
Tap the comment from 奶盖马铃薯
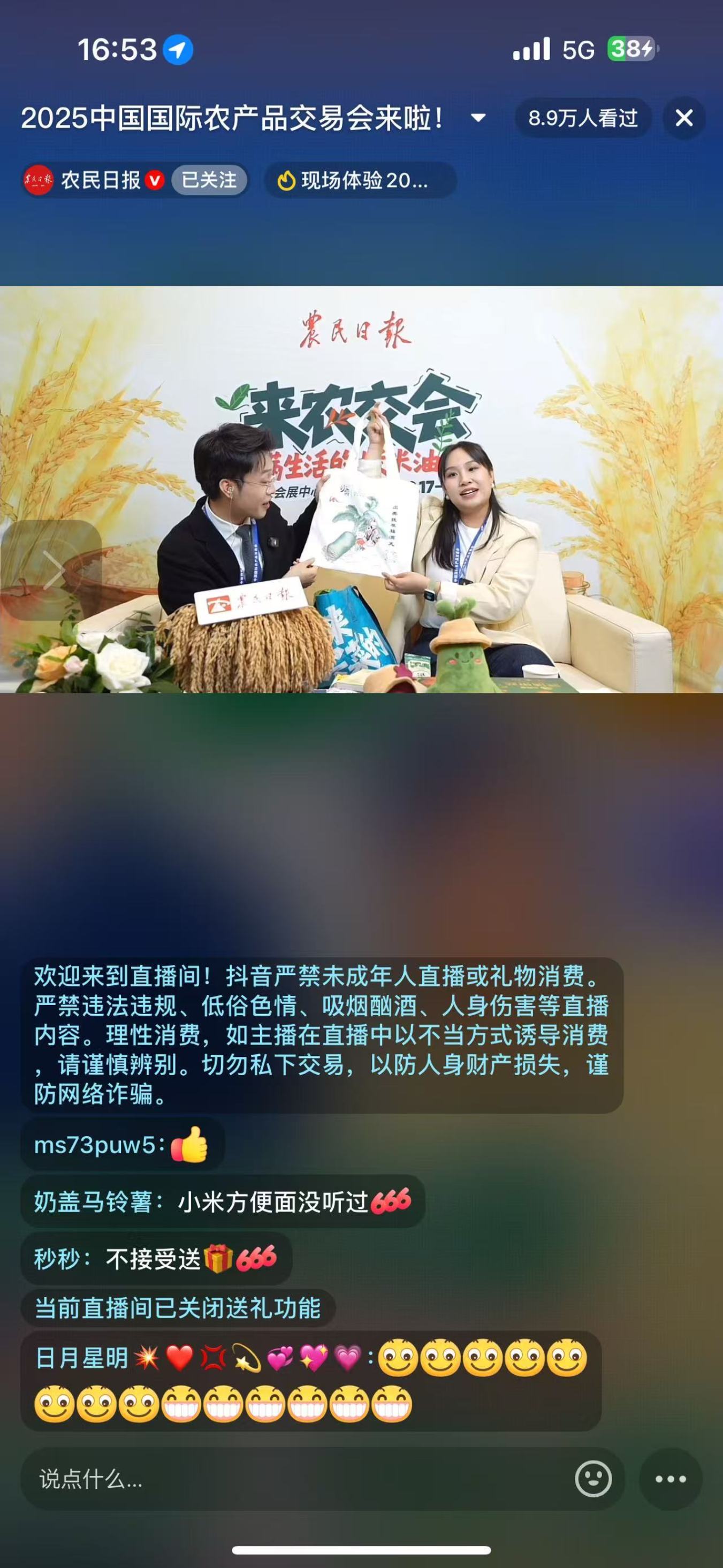(222, 1201)
